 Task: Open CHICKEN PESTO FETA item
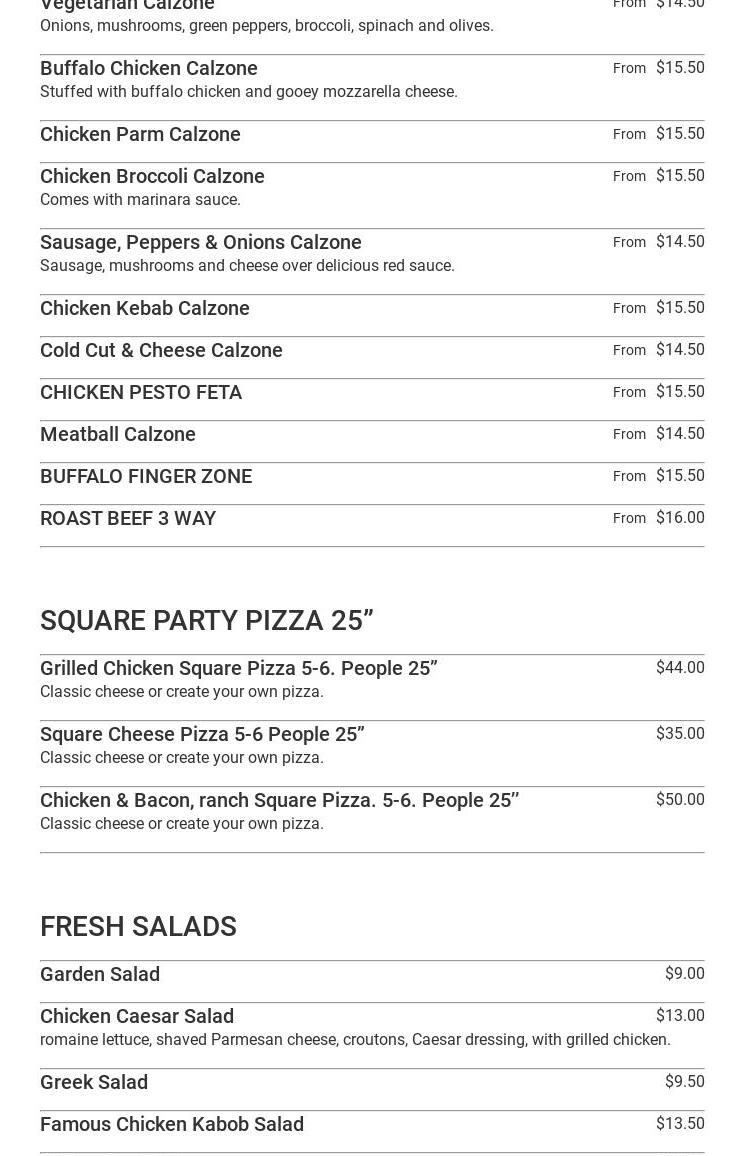tap(141, 392)
